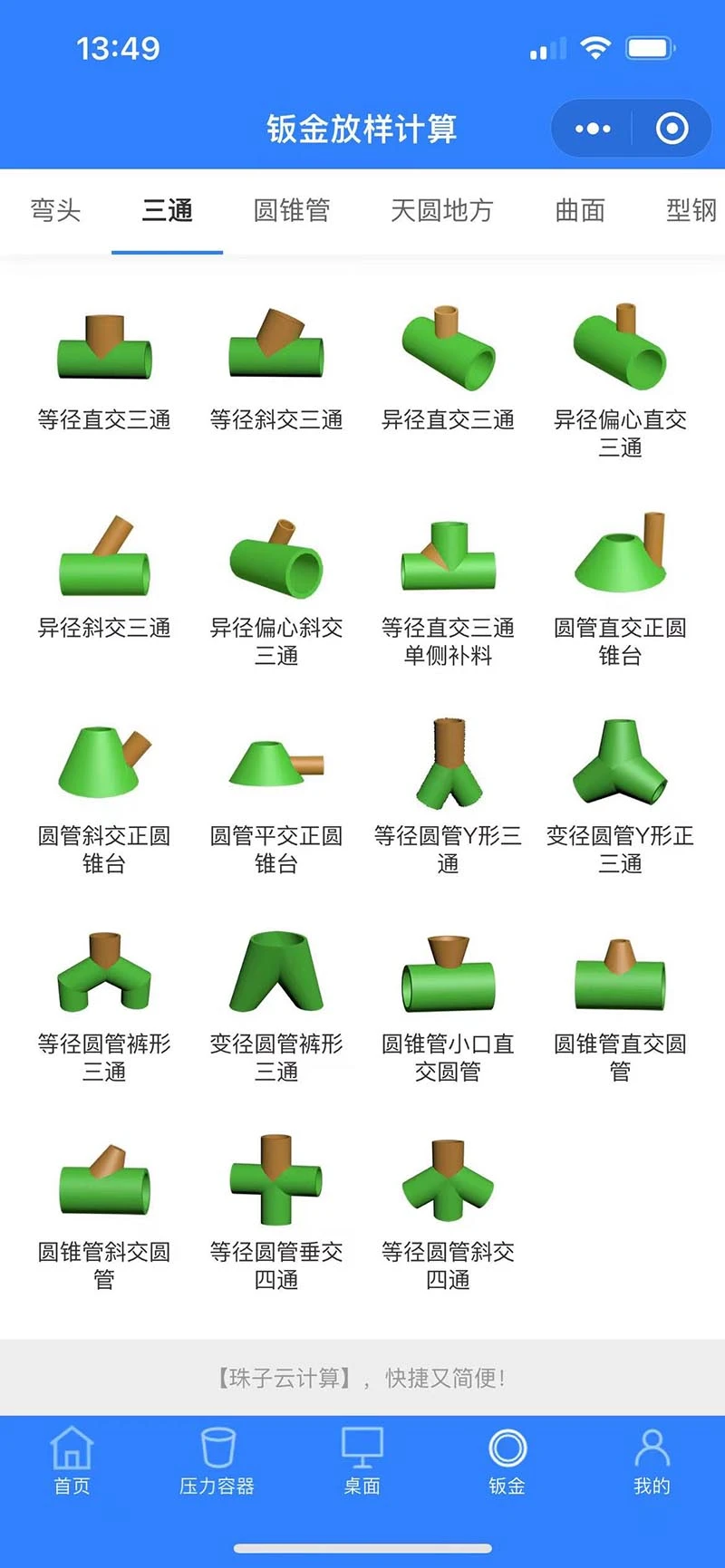Open the 型钢 tab
The image size is (725, 1568).
pyautogui.click(x=691, y=211)
